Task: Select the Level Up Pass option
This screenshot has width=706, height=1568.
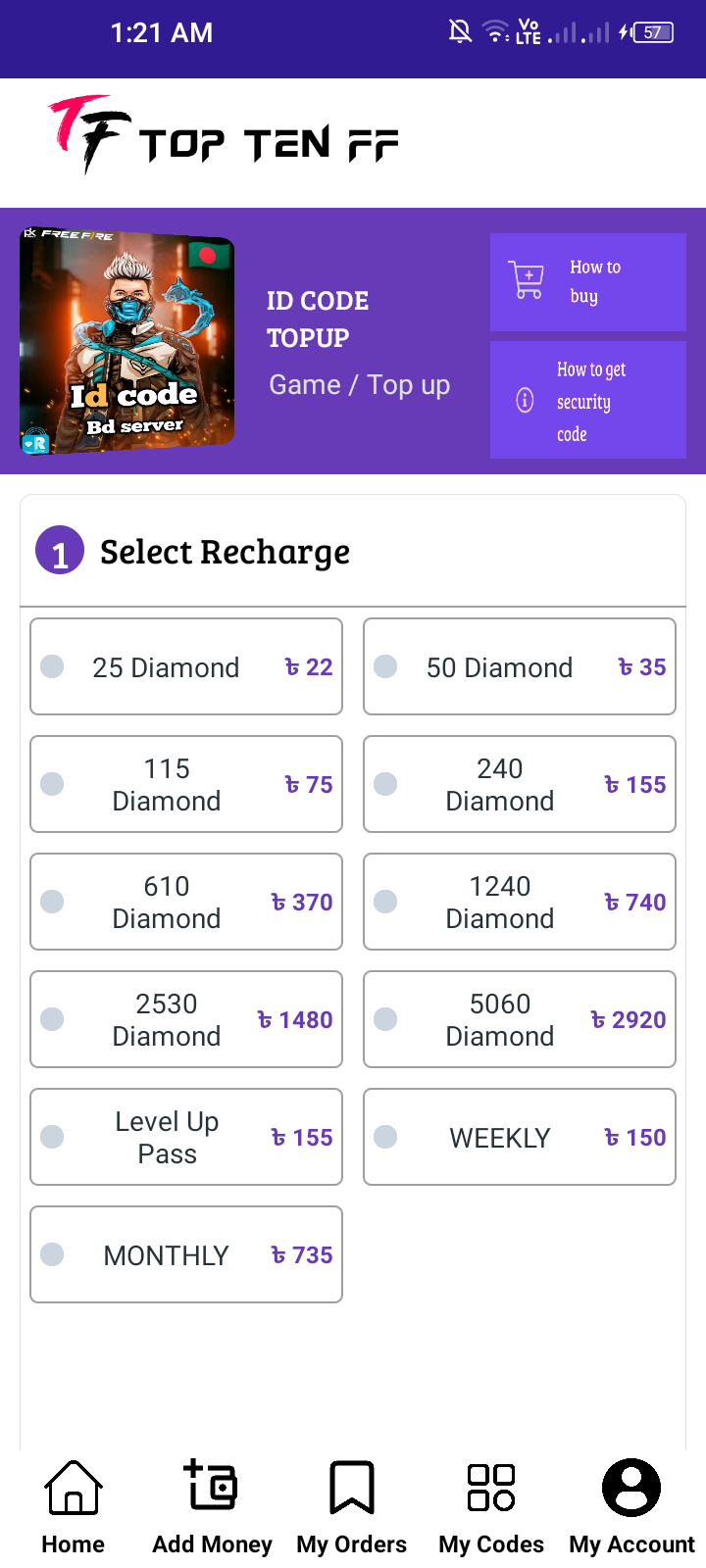Action: point(186,1137)
